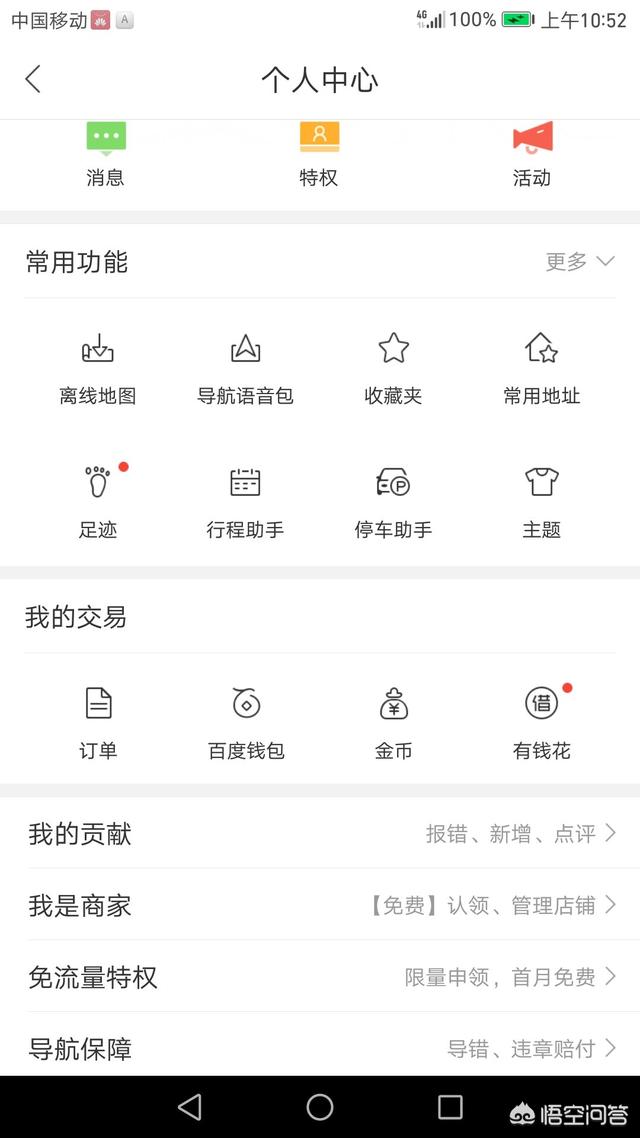Open 常用地址 frequent addresses
Image resolution: width=640 pixels, height=1138 pixels.
tap(541, 369)
